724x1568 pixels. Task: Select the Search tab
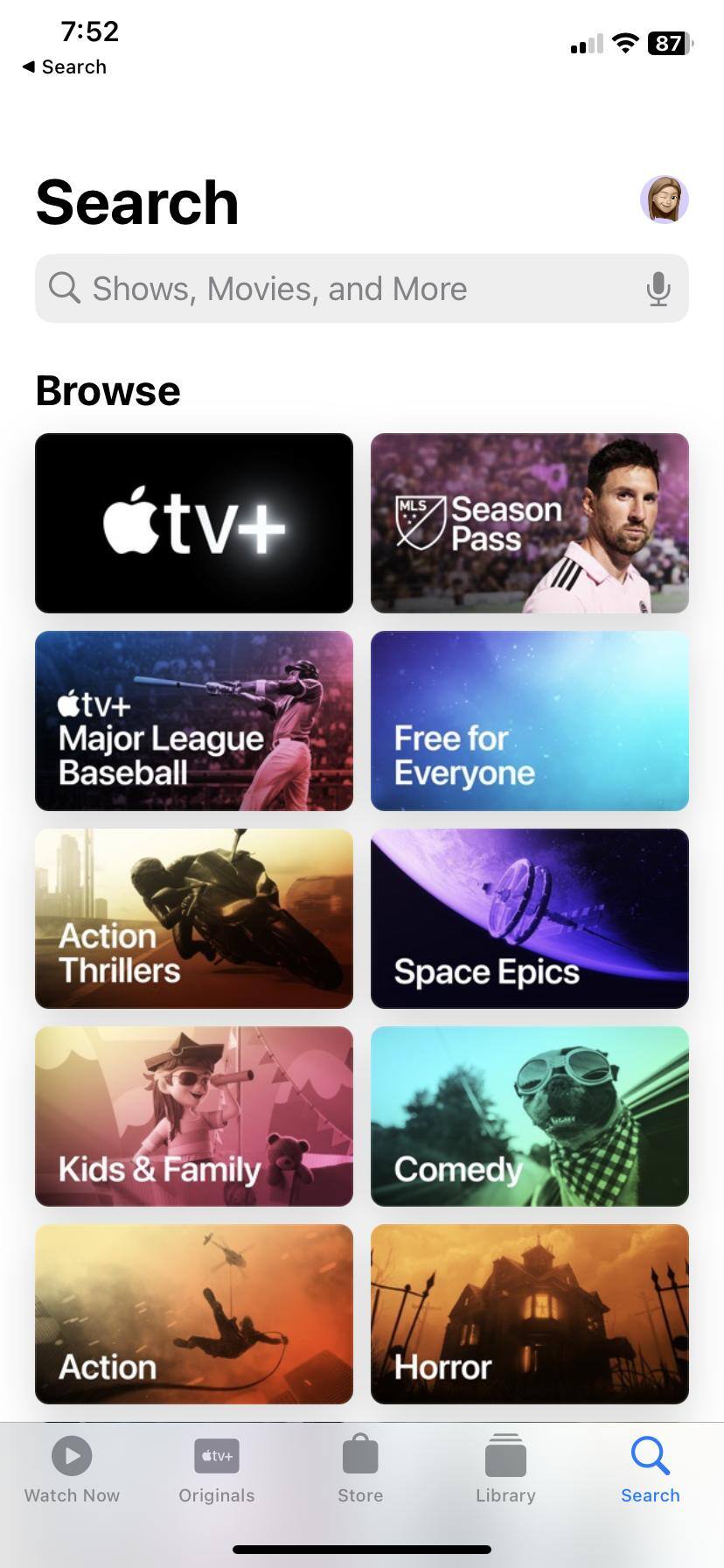tap(650, 1470)
